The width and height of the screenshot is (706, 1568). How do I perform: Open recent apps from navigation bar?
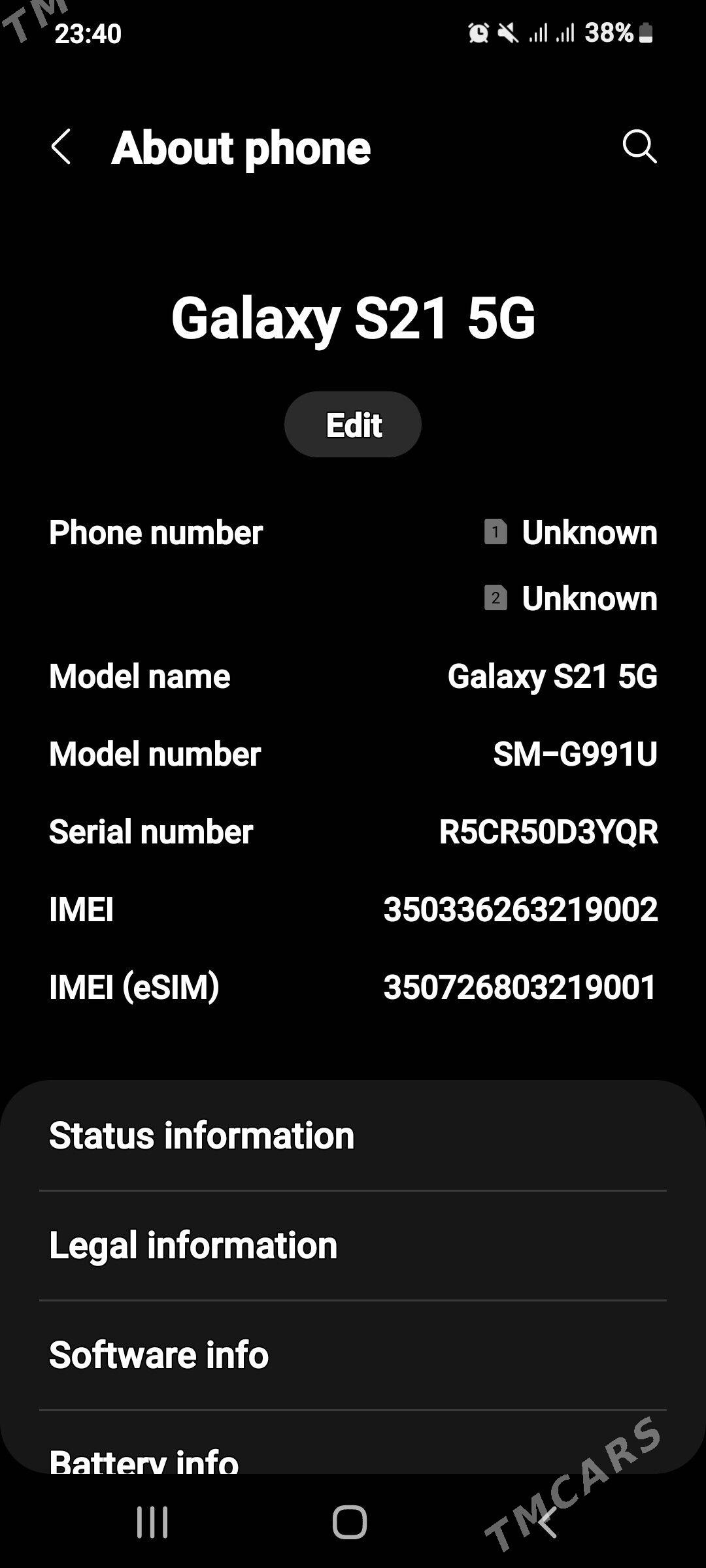point(152,1522)
